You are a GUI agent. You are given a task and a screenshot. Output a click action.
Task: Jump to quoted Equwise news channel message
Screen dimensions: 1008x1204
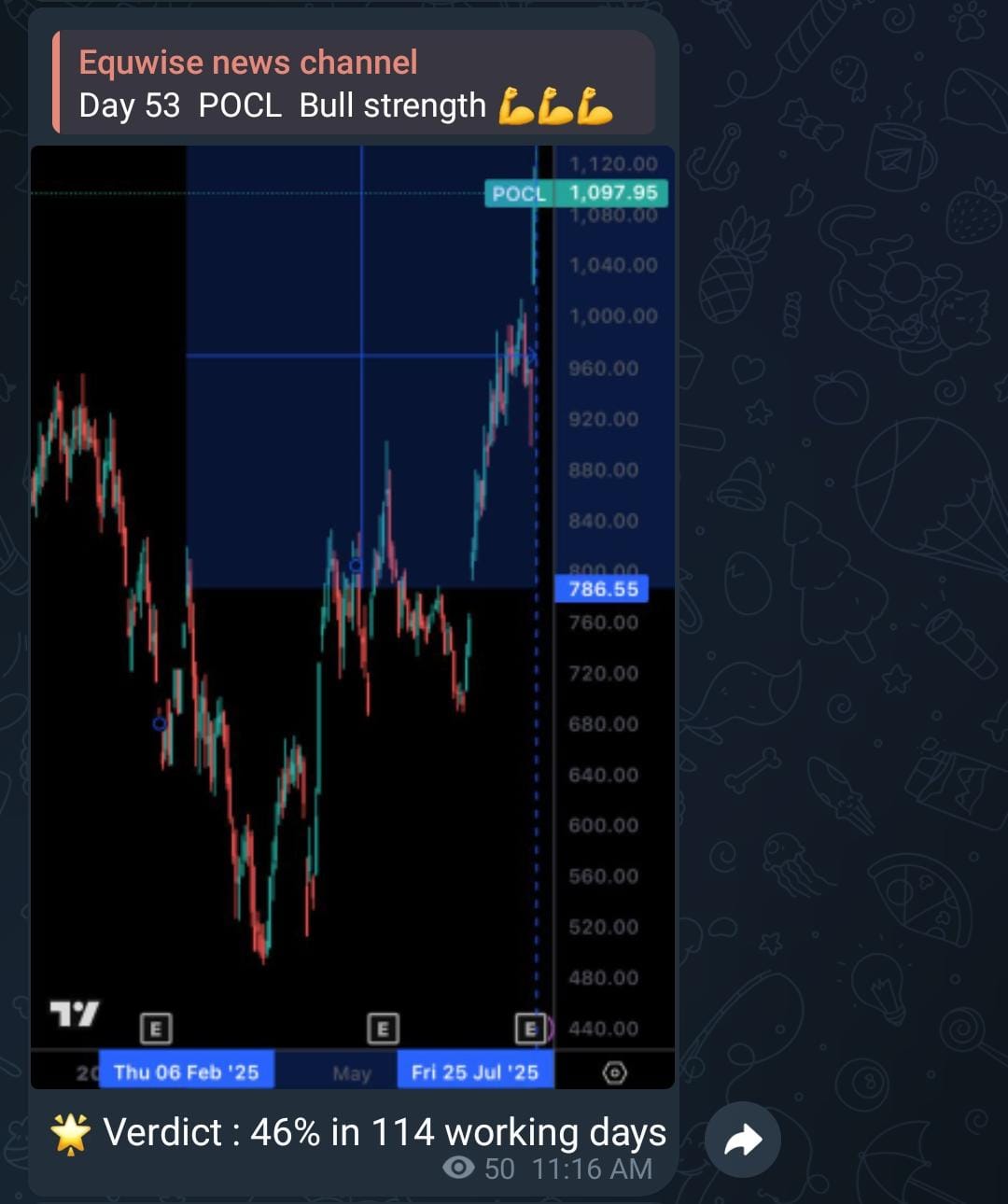pyautogui.click(x=353, y=83)
